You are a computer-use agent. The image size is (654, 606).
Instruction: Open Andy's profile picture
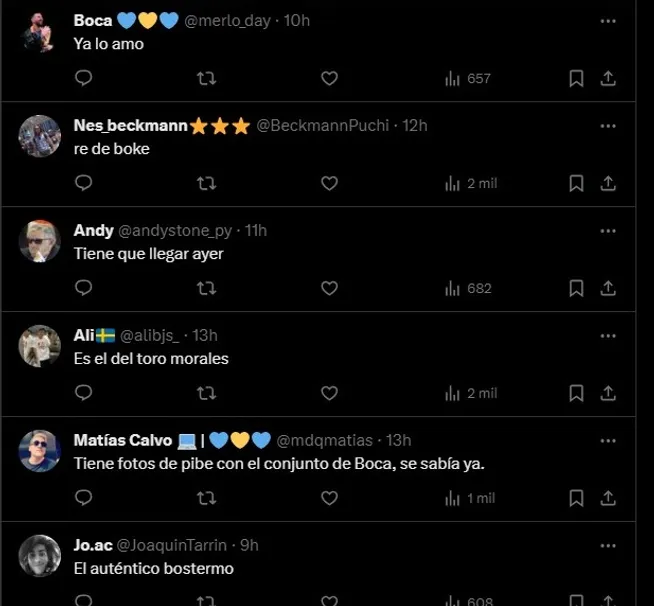pos(39,241)
